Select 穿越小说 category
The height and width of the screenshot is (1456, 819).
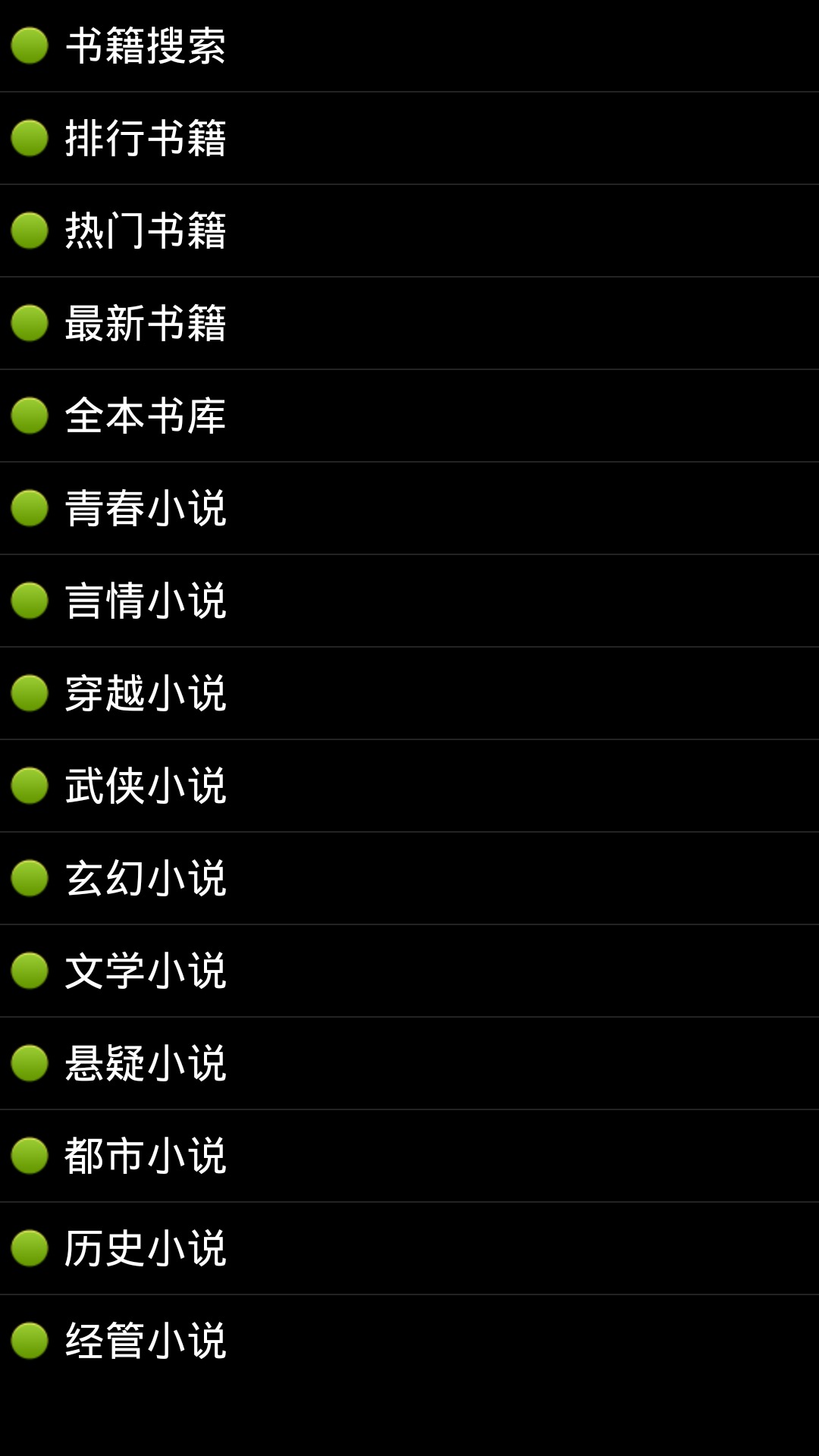(x=409, y=693)
